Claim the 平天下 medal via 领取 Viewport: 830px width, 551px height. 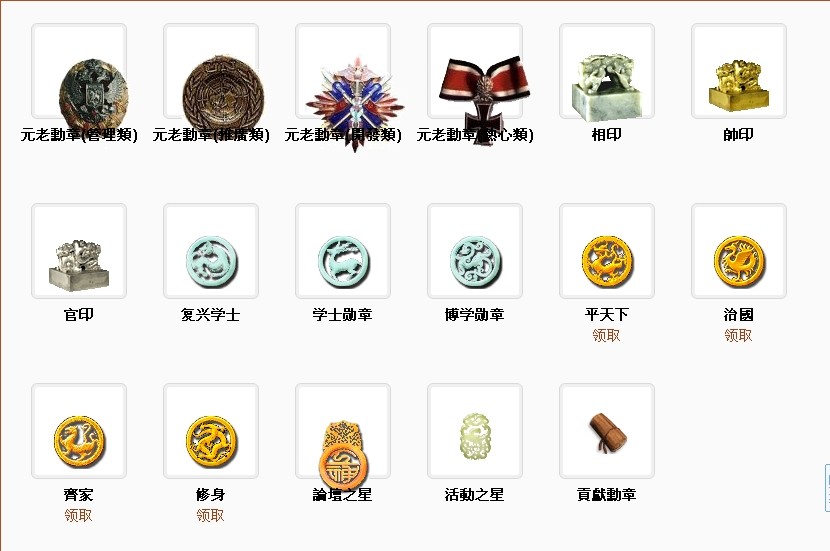[x=606, y=336]
